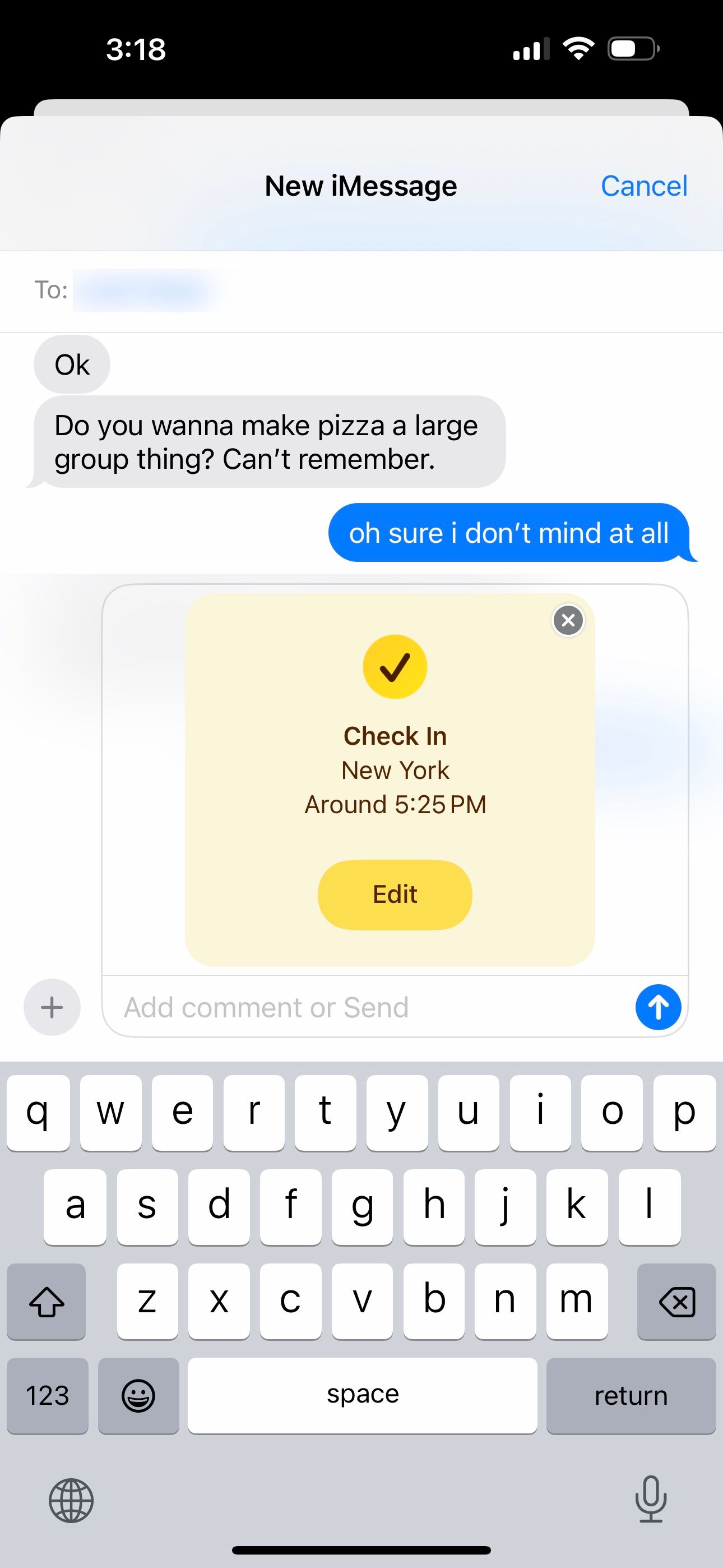Viewport: 723px width, 1568px height.
Task: Hit the return key
Action: [631, 1395]
